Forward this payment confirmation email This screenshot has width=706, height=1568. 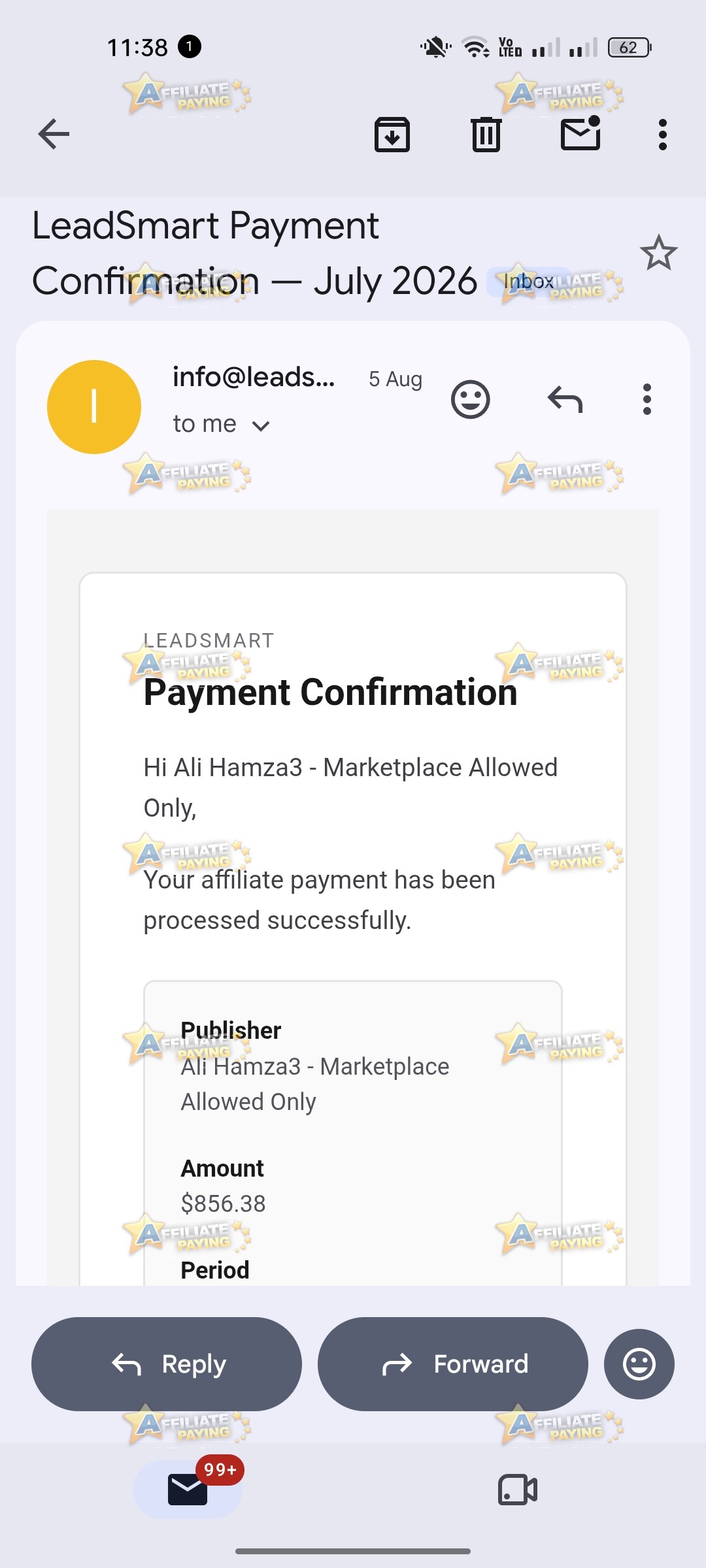click(453, 1364)
